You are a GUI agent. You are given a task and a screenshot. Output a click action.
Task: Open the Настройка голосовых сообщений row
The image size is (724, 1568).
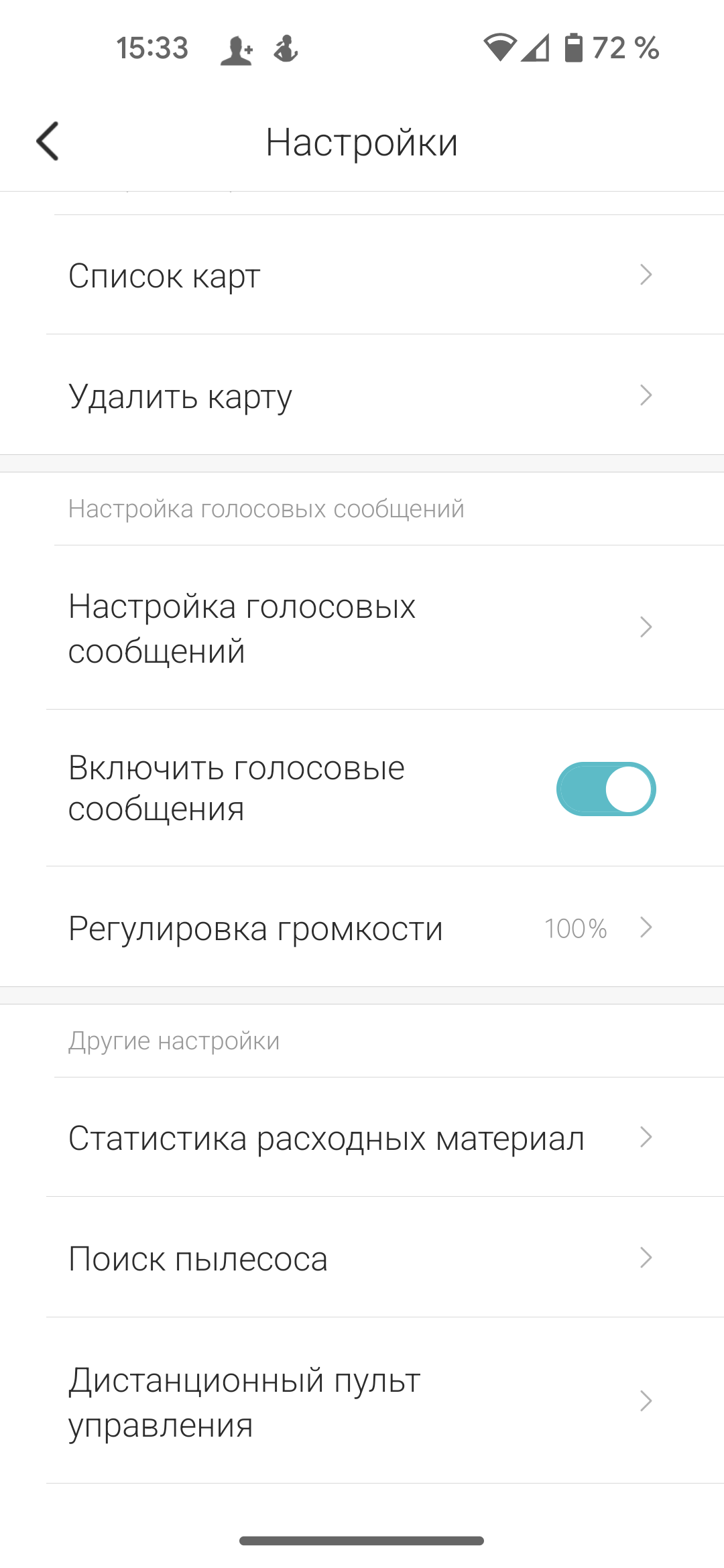click(362, 628)
